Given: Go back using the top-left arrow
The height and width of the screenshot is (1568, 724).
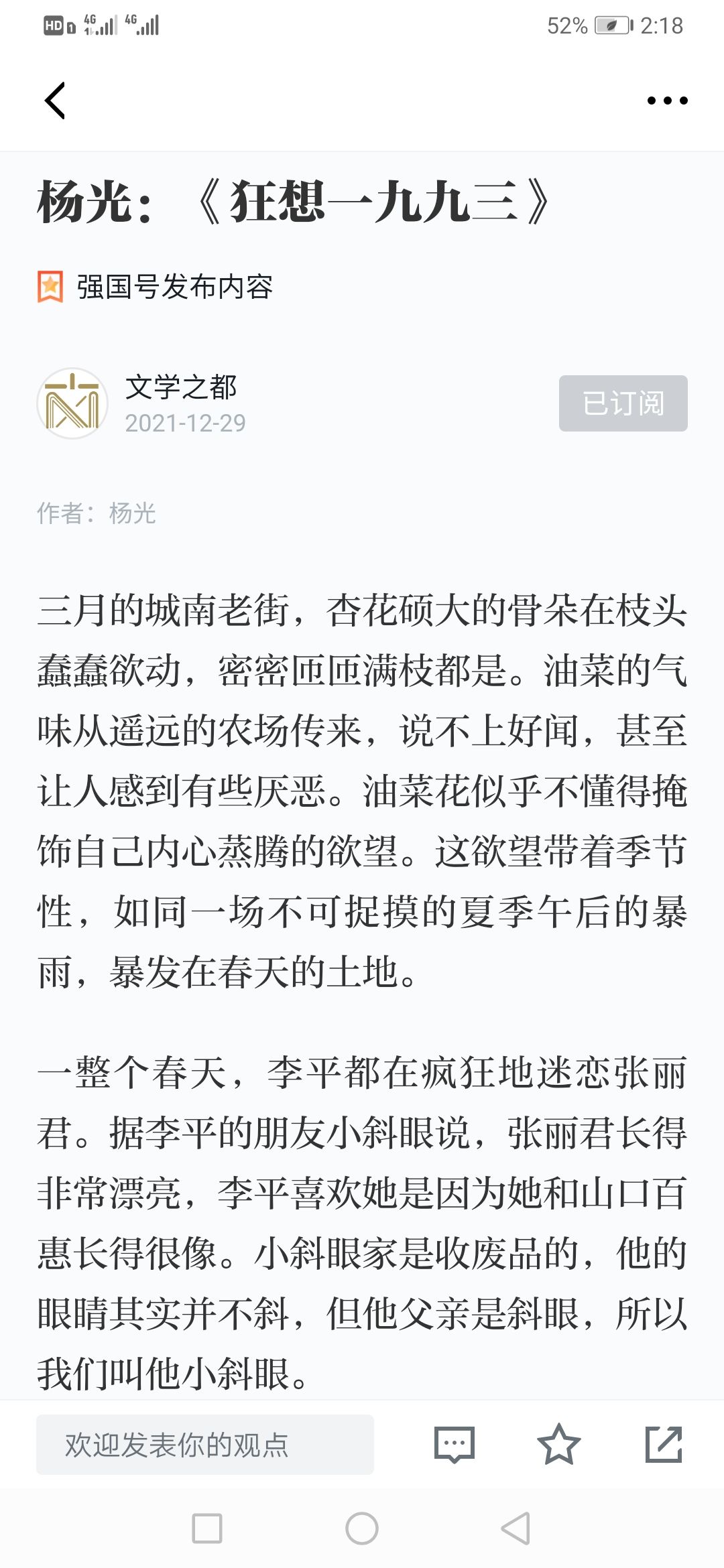Looking at the screenshot, I should [x=56, y=101].
